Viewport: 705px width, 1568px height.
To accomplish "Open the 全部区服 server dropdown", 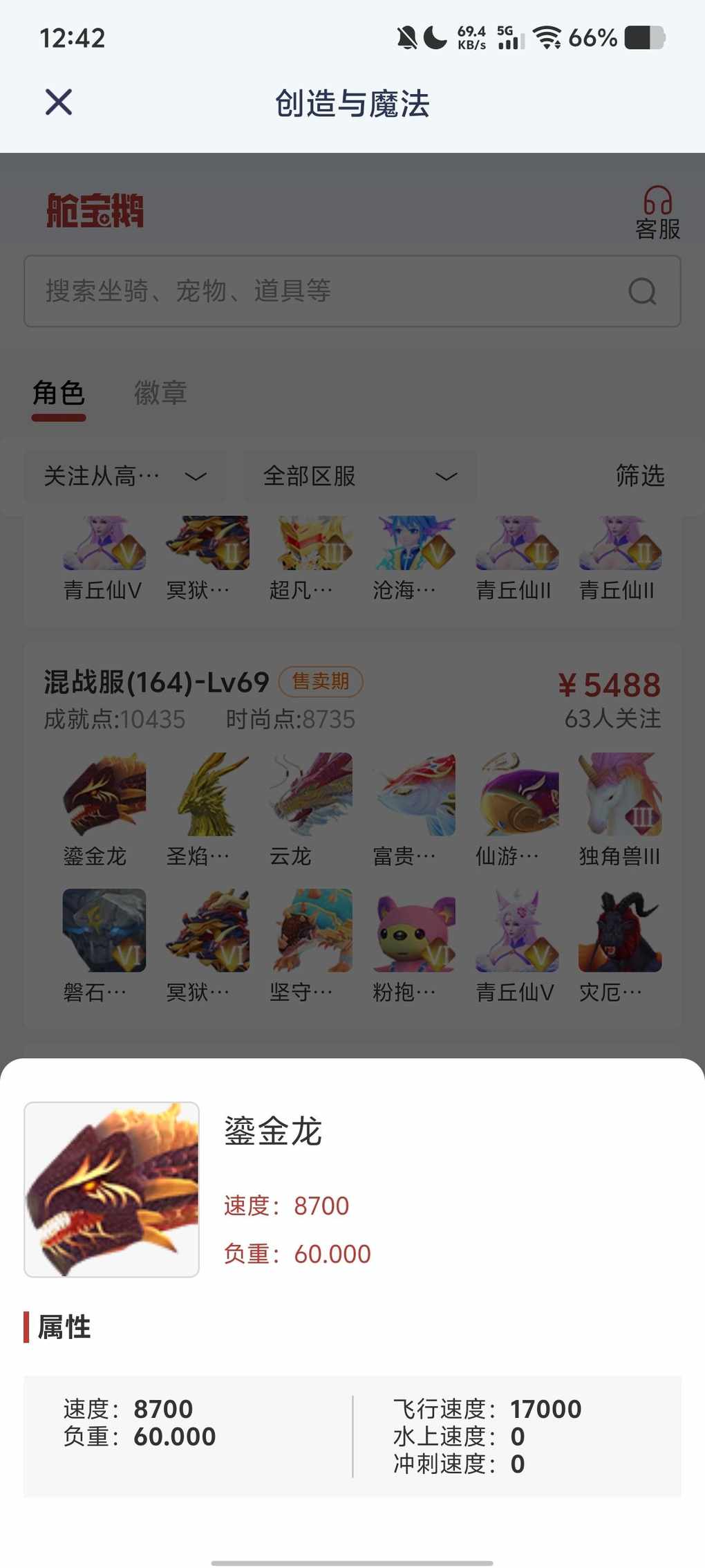I will click(359, 476).
